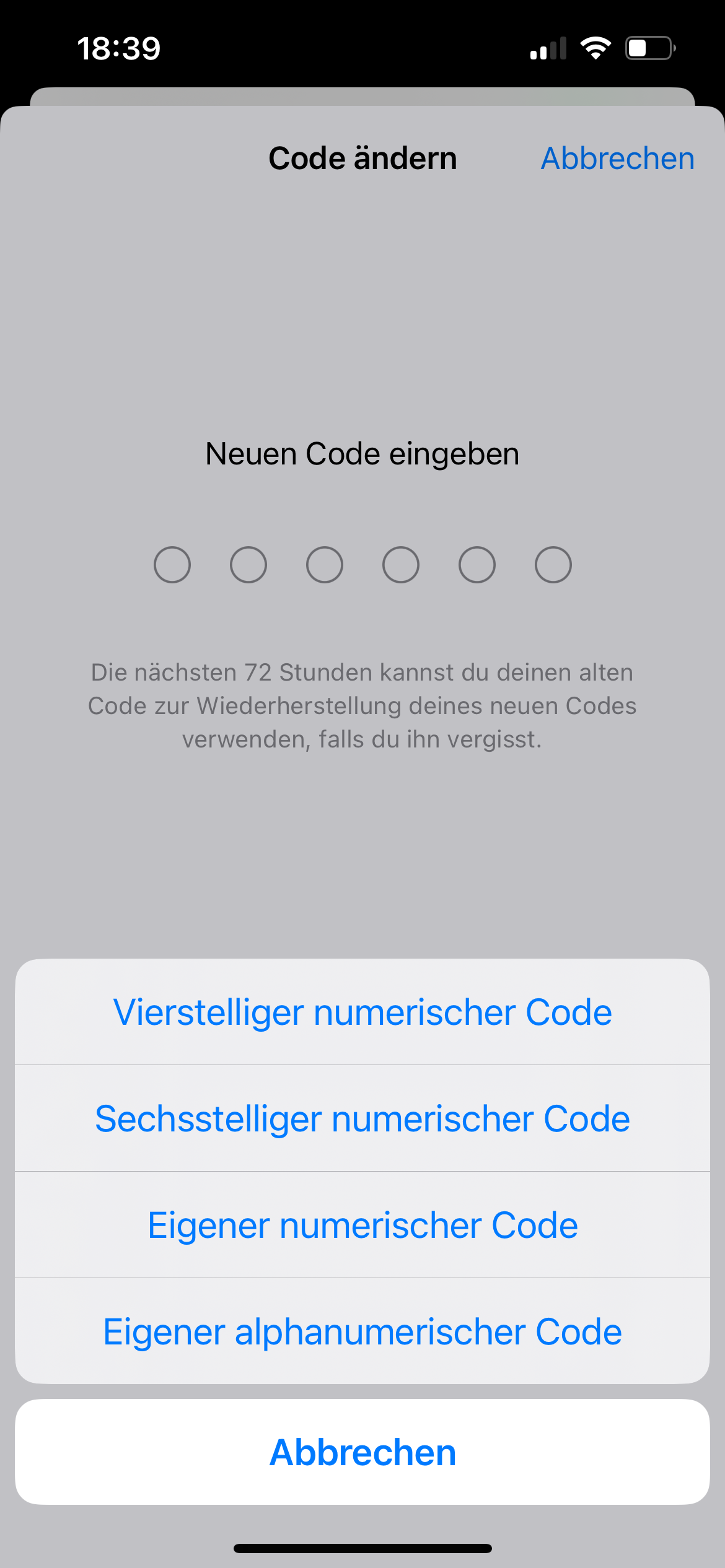Viewport: 725px width, 1568px height.
Task: Tap Abbrechen next to Code ändern title
Action: pyautogui.click(x=617, y=159)
